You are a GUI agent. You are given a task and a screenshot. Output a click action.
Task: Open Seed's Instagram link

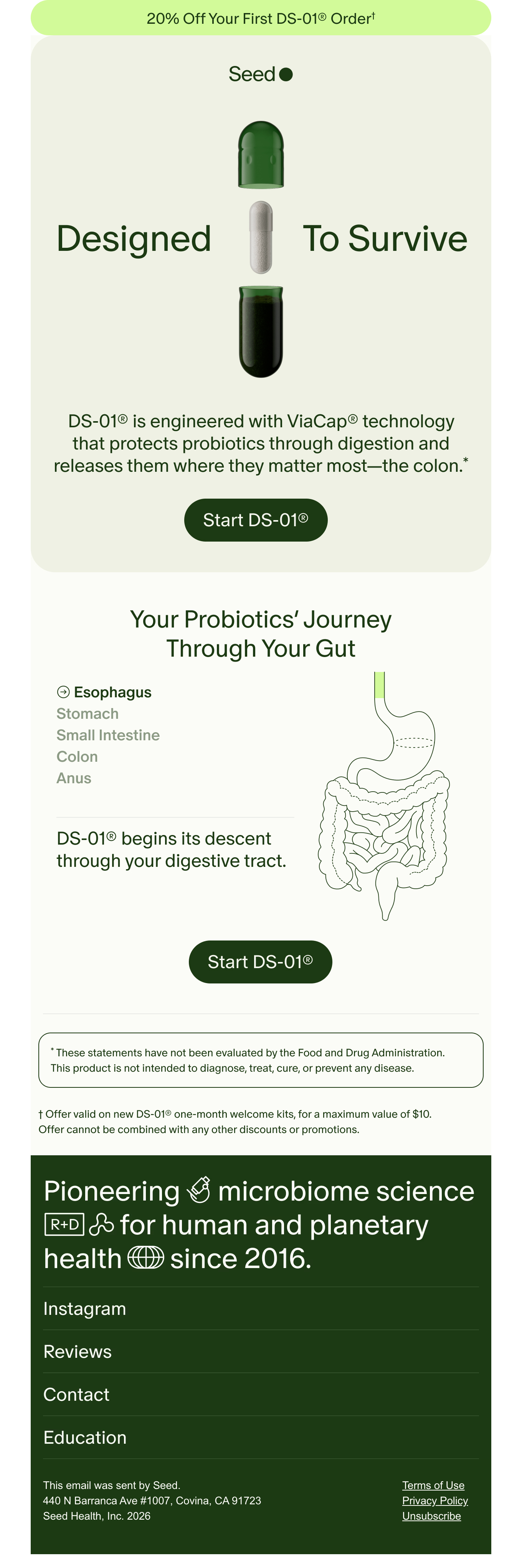click(85, 1309)
